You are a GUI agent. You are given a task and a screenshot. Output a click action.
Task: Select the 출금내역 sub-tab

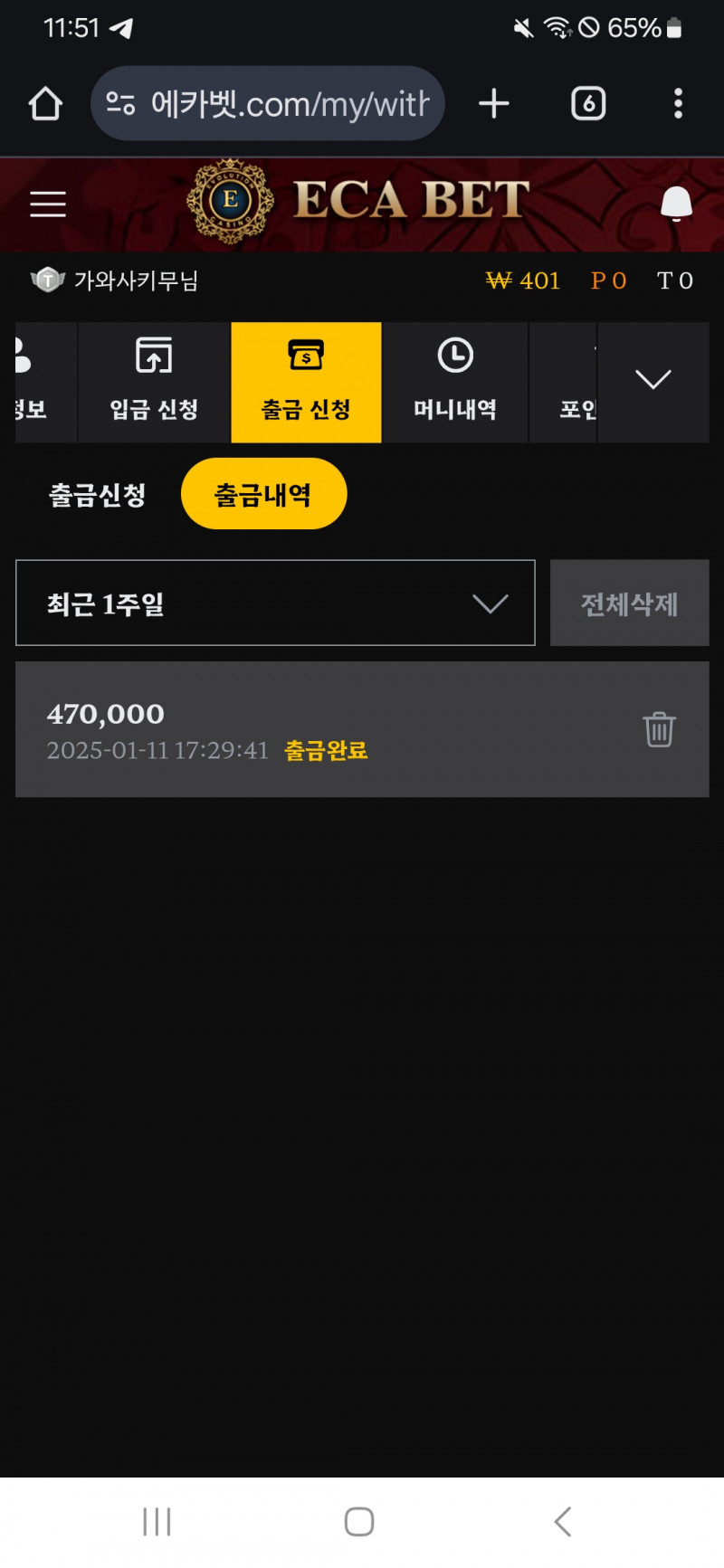click(x=263, y=494)
